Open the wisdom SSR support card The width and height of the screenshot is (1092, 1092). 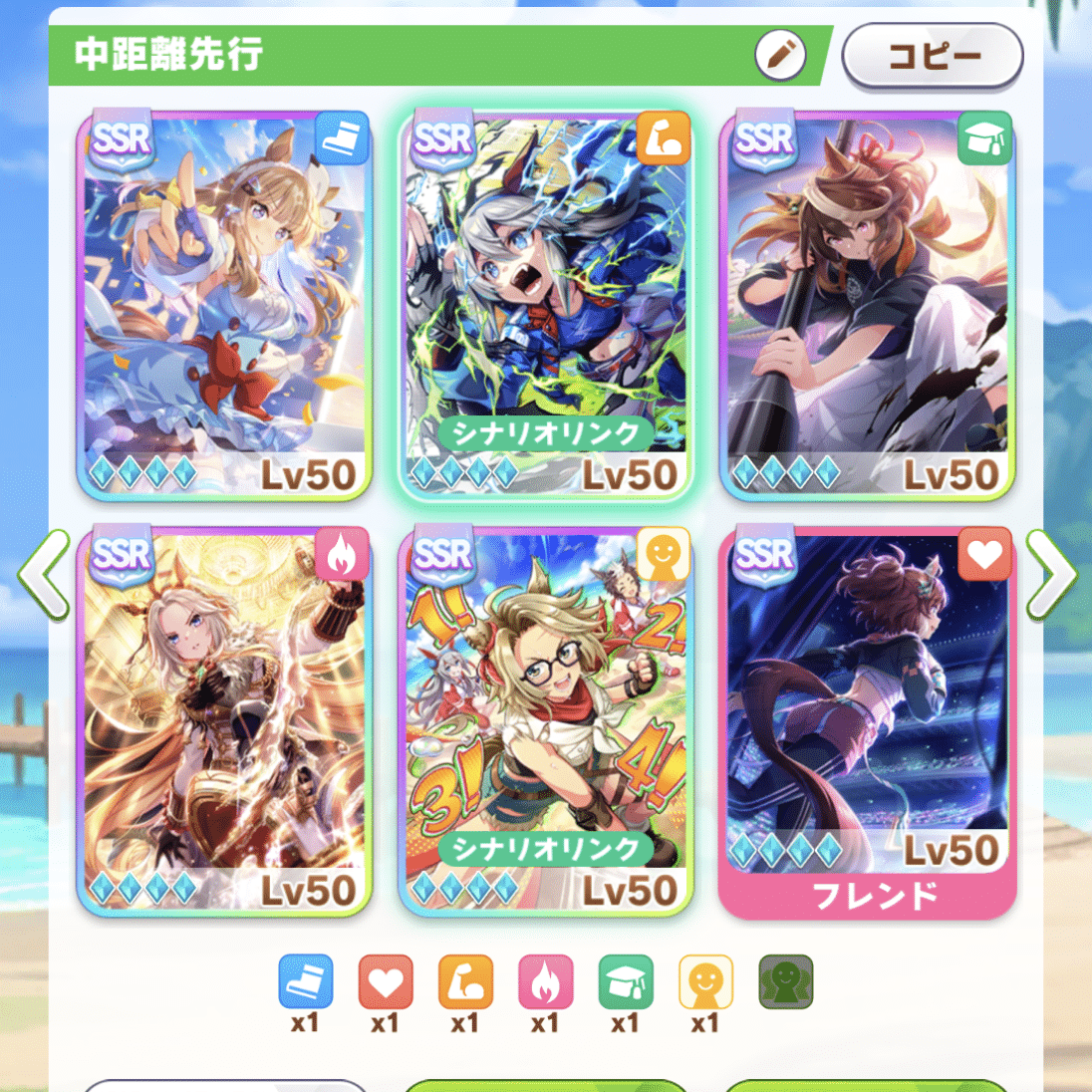(866, 304)
